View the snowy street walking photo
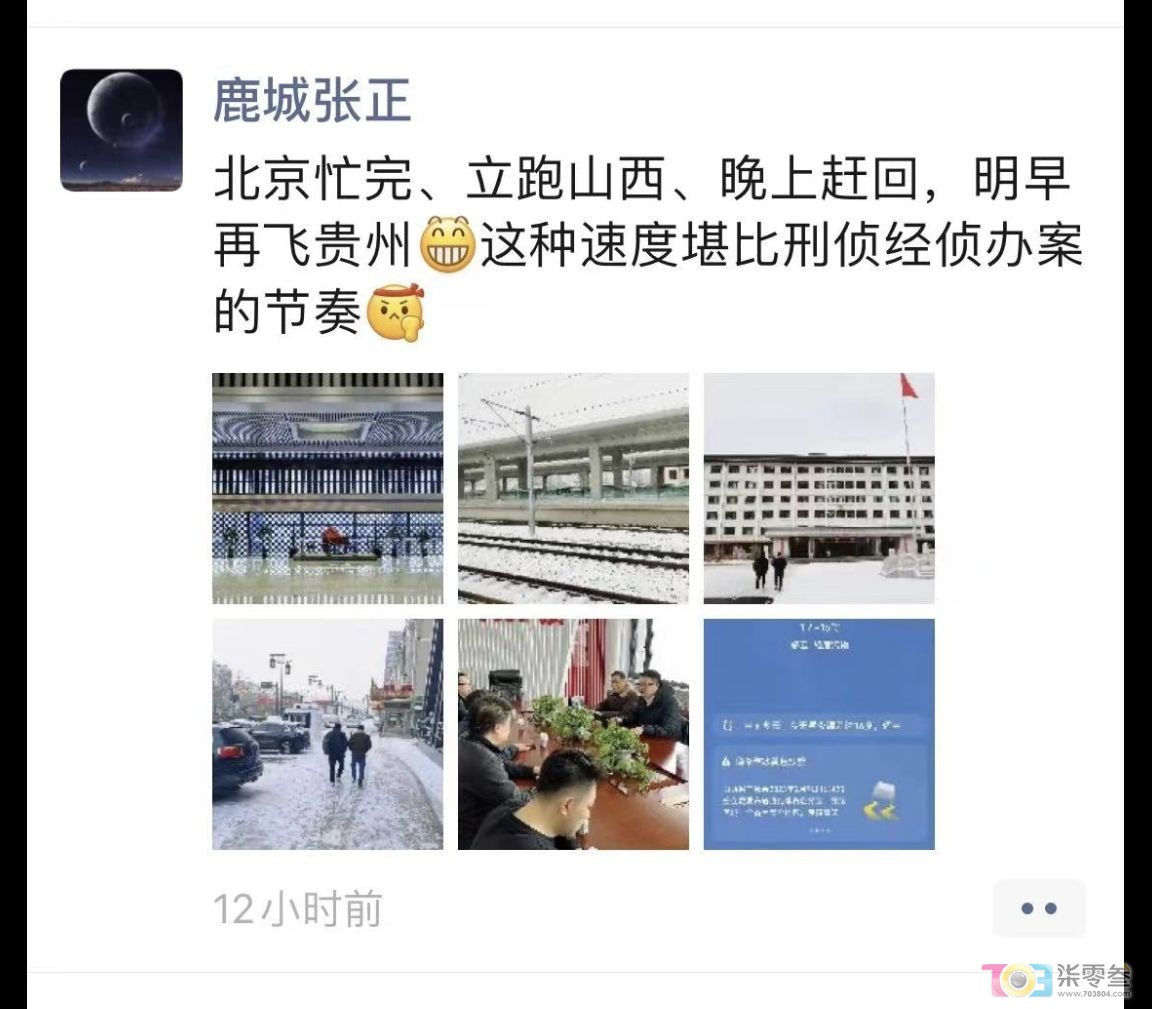The width and height of the screenshot is (1152, 1009). pyautogui.click(x=327, y=734)
